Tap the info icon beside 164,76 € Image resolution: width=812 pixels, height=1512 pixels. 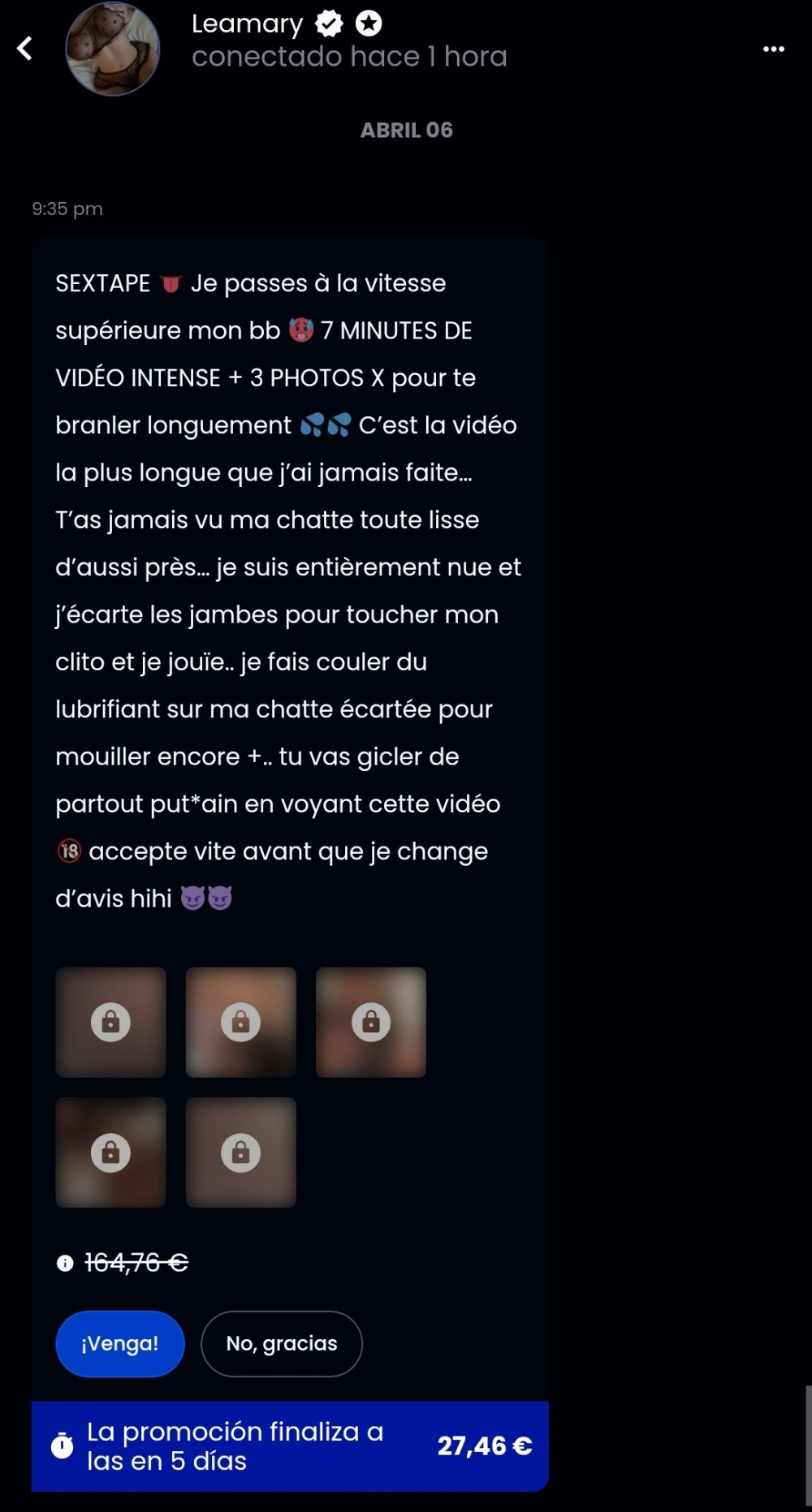coord(65,1263)
